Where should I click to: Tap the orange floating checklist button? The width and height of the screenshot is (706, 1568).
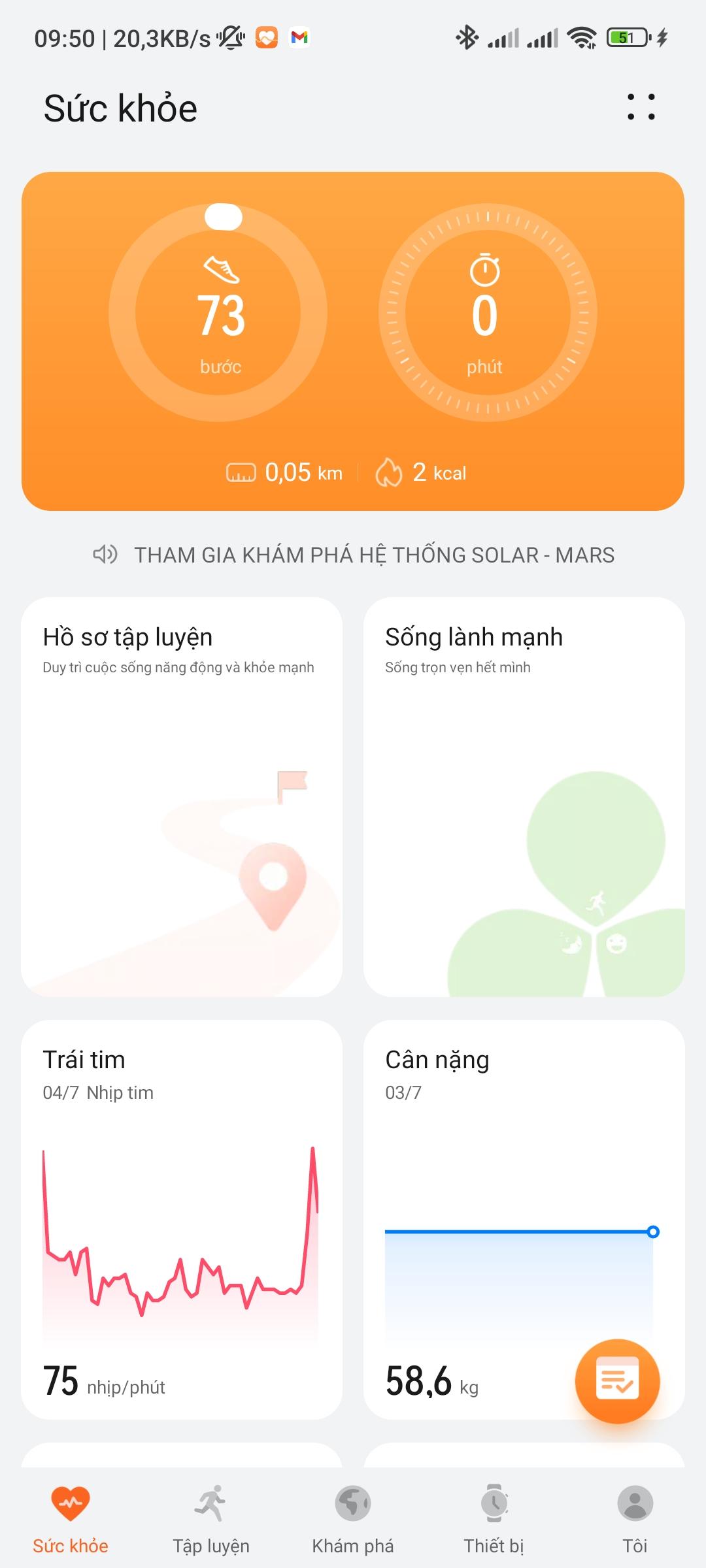pyautogui.click(x=616, y=1380)
